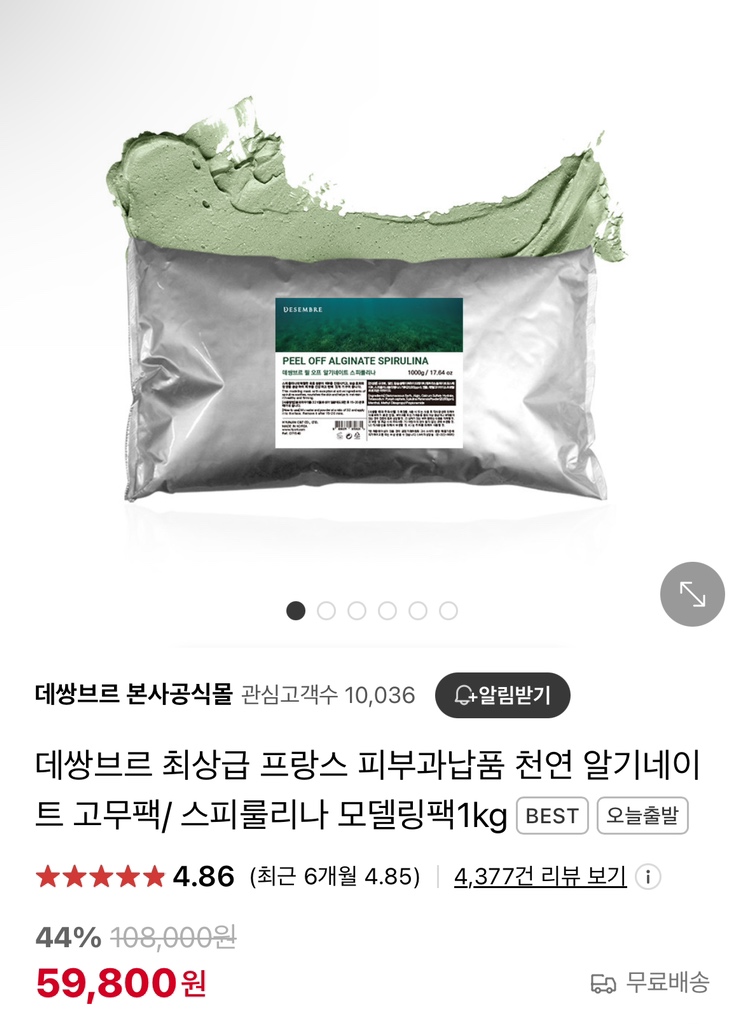Tap the 알림받기 notification button
The image size is (744, 1024).
[502, 695]
